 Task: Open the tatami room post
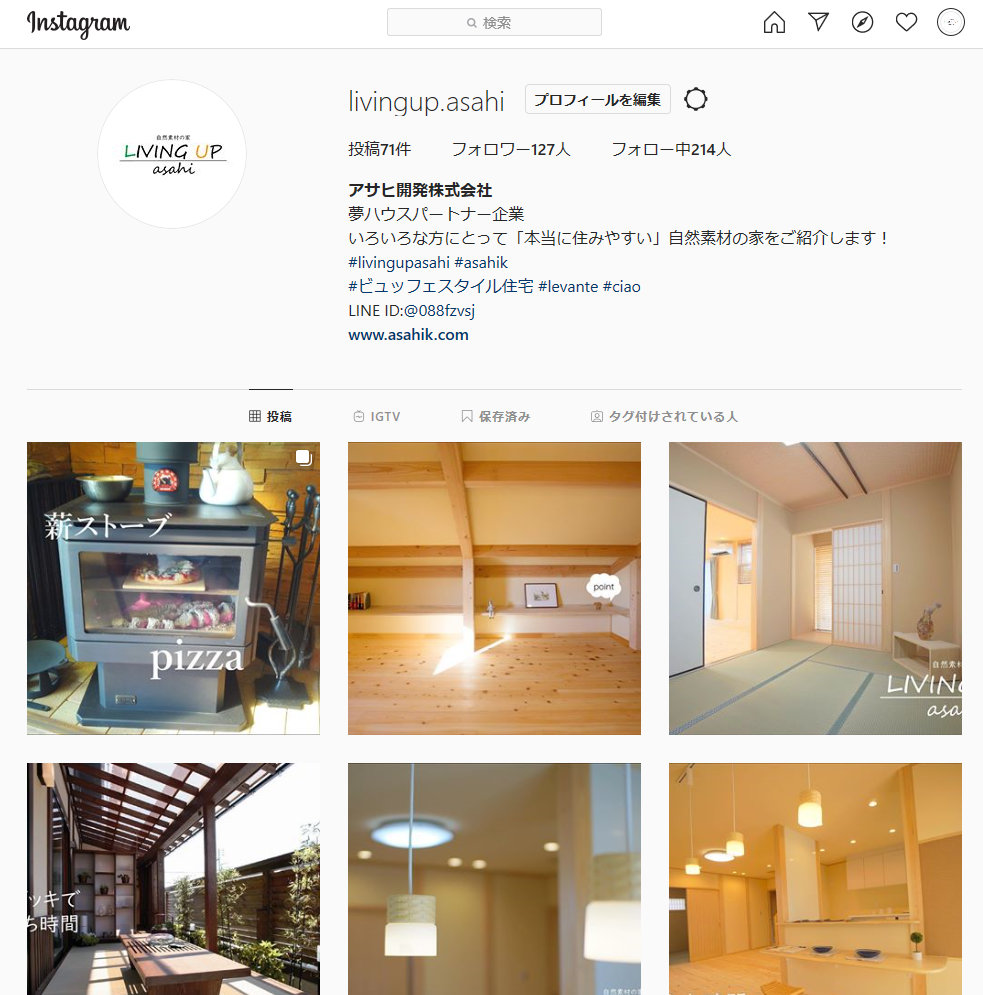815,588
